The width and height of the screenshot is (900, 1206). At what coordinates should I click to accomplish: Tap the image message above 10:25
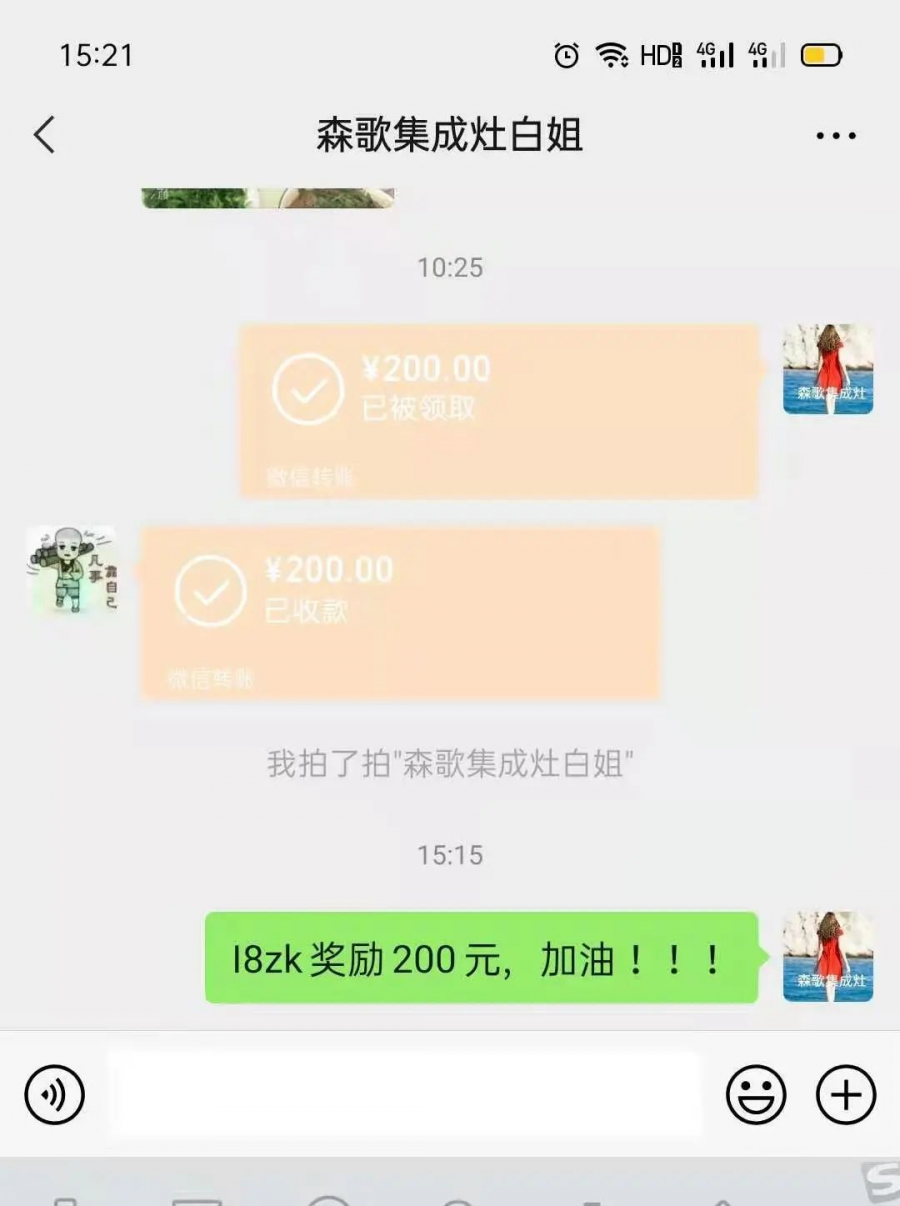[x=268, y=197]
